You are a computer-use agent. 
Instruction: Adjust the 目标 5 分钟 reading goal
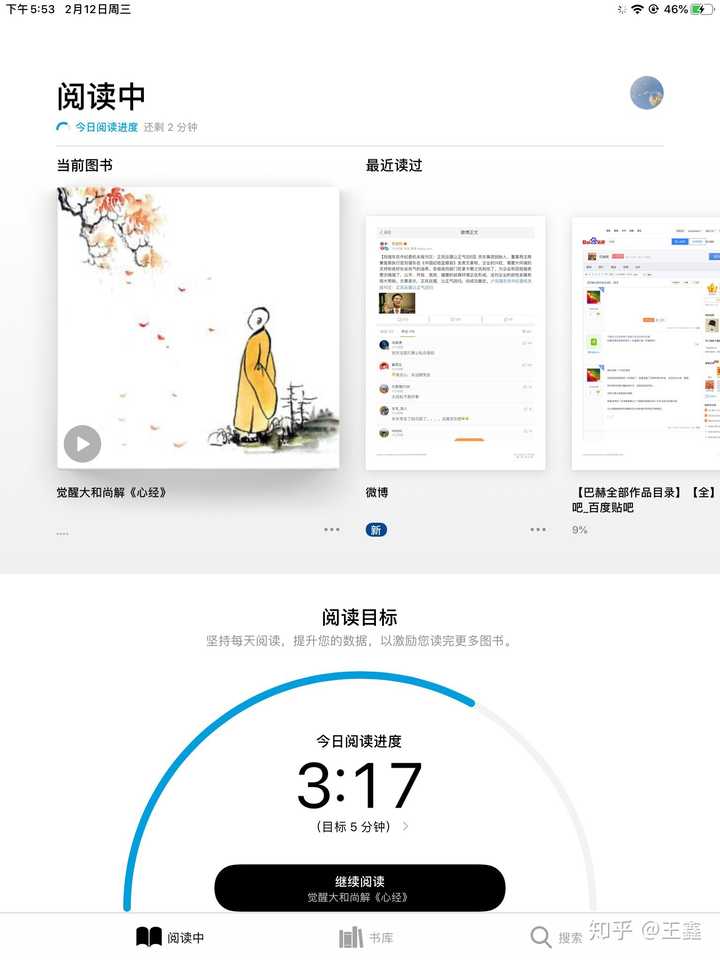(362, 827)
